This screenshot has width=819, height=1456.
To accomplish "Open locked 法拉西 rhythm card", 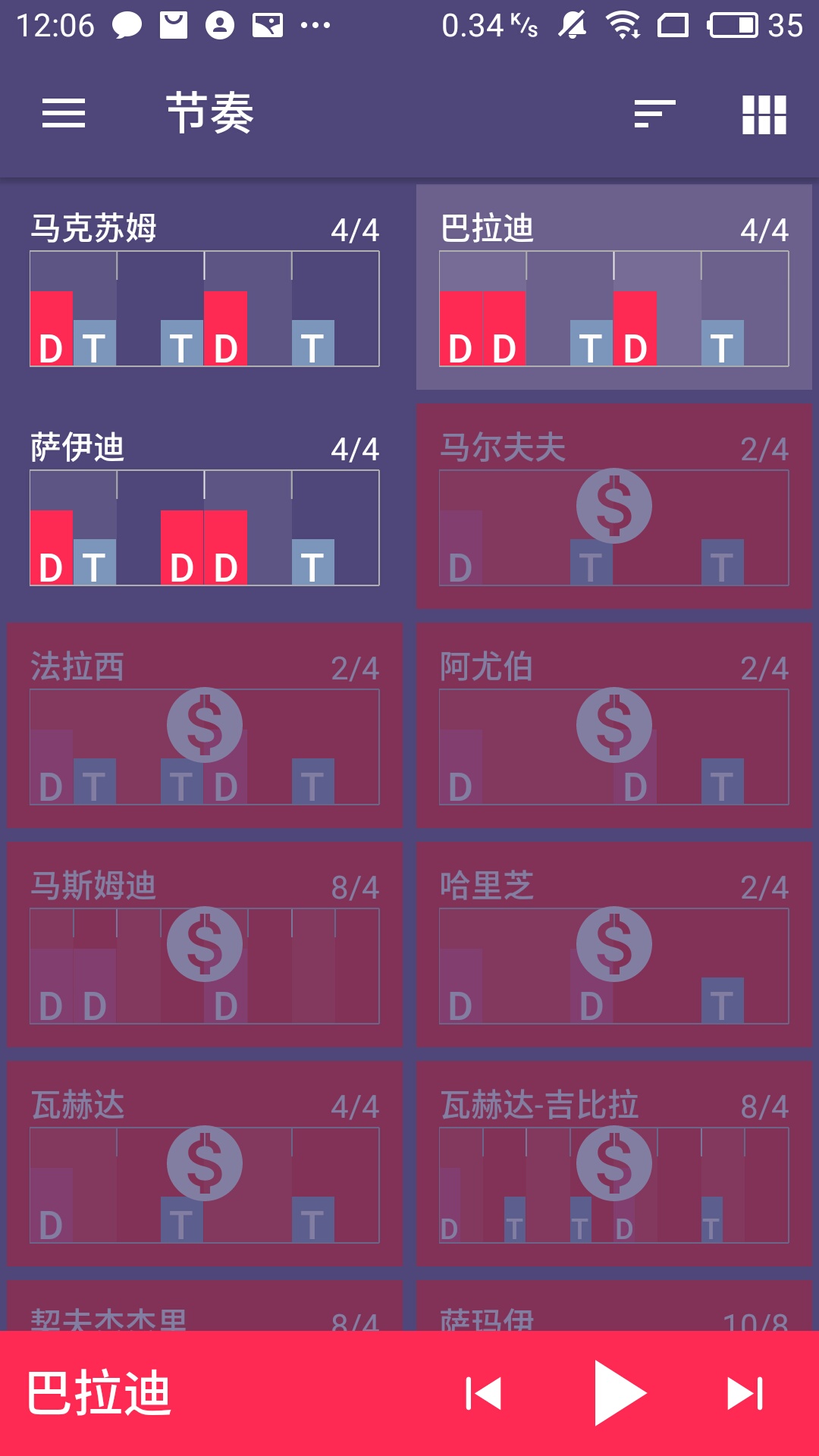I will (205, 726).
